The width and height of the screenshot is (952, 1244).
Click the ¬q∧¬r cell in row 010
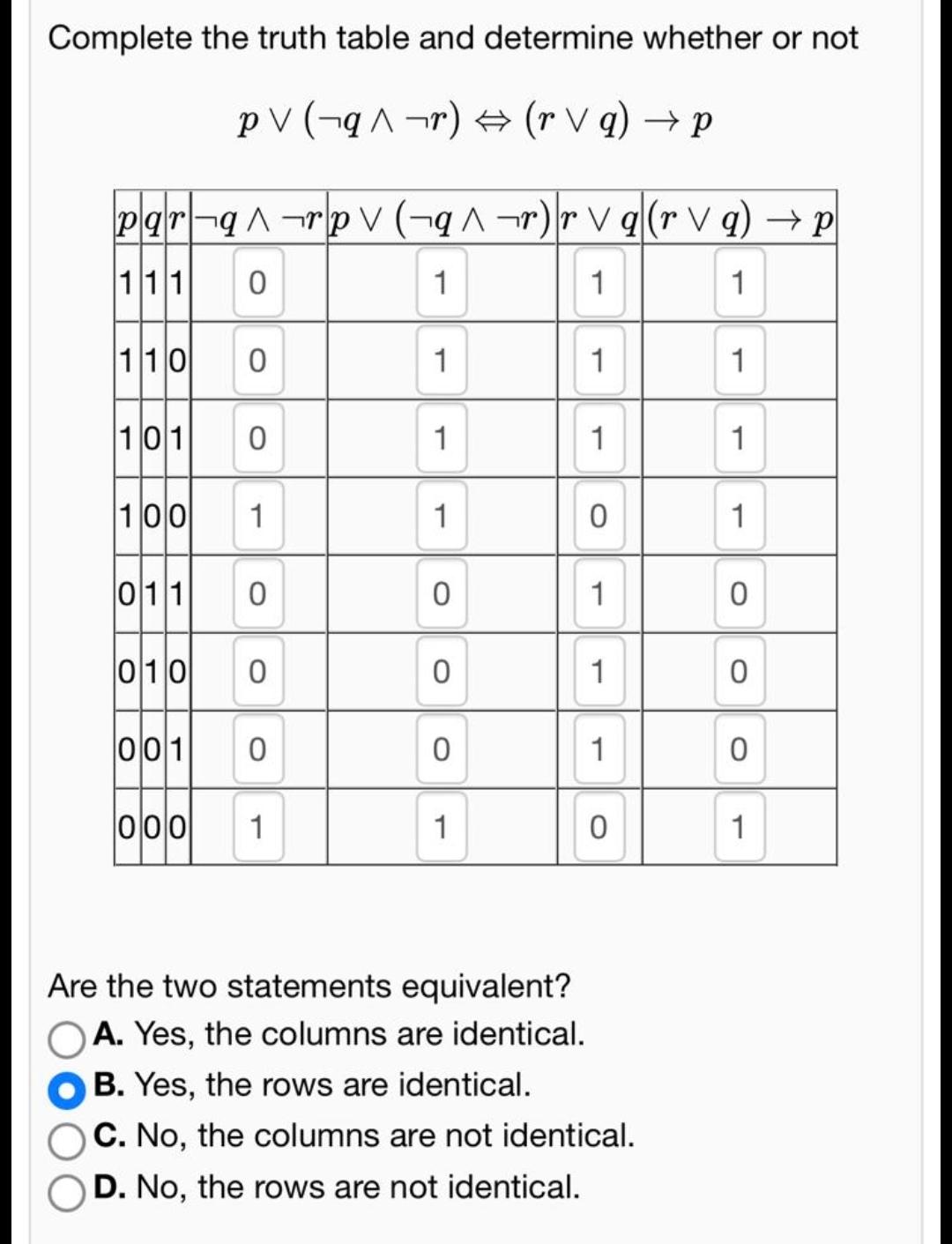click(x=259, y=670)
